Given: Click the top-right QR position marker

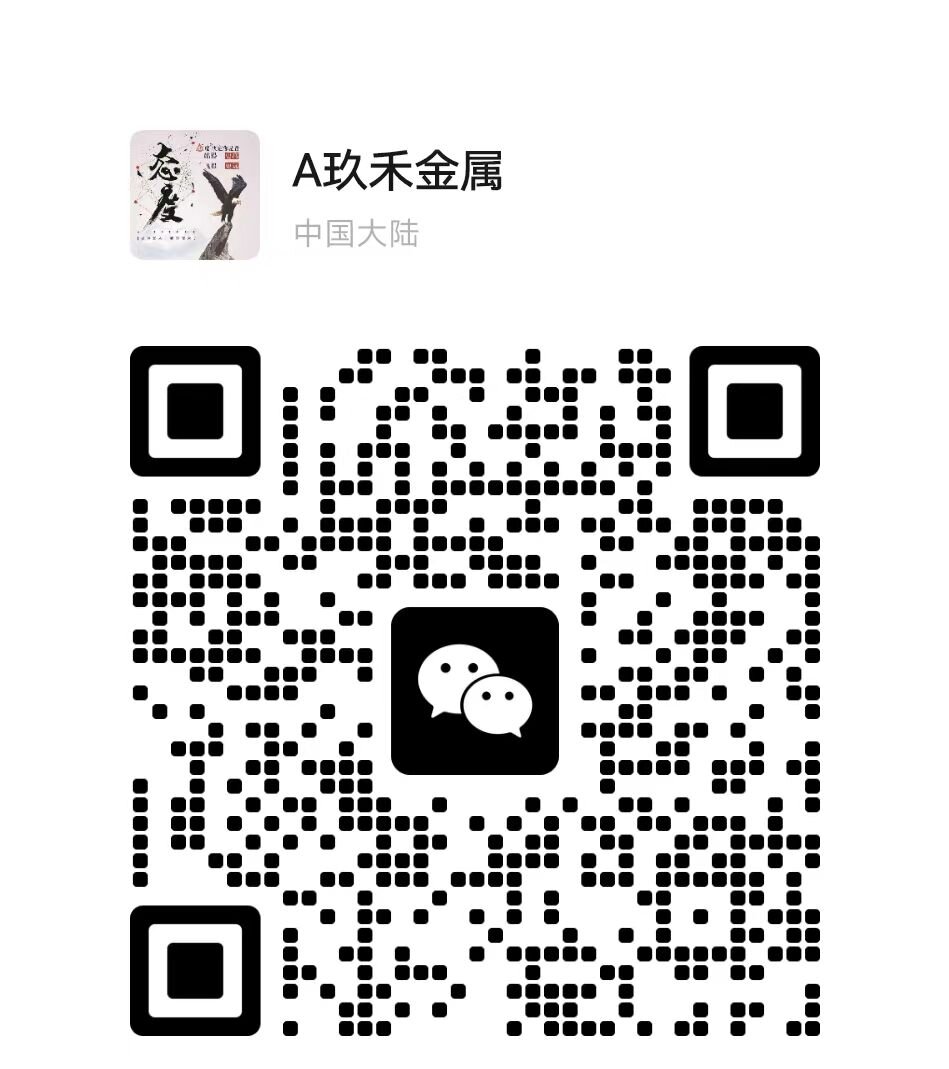Looking at the screenshot, I should [753, 412].
